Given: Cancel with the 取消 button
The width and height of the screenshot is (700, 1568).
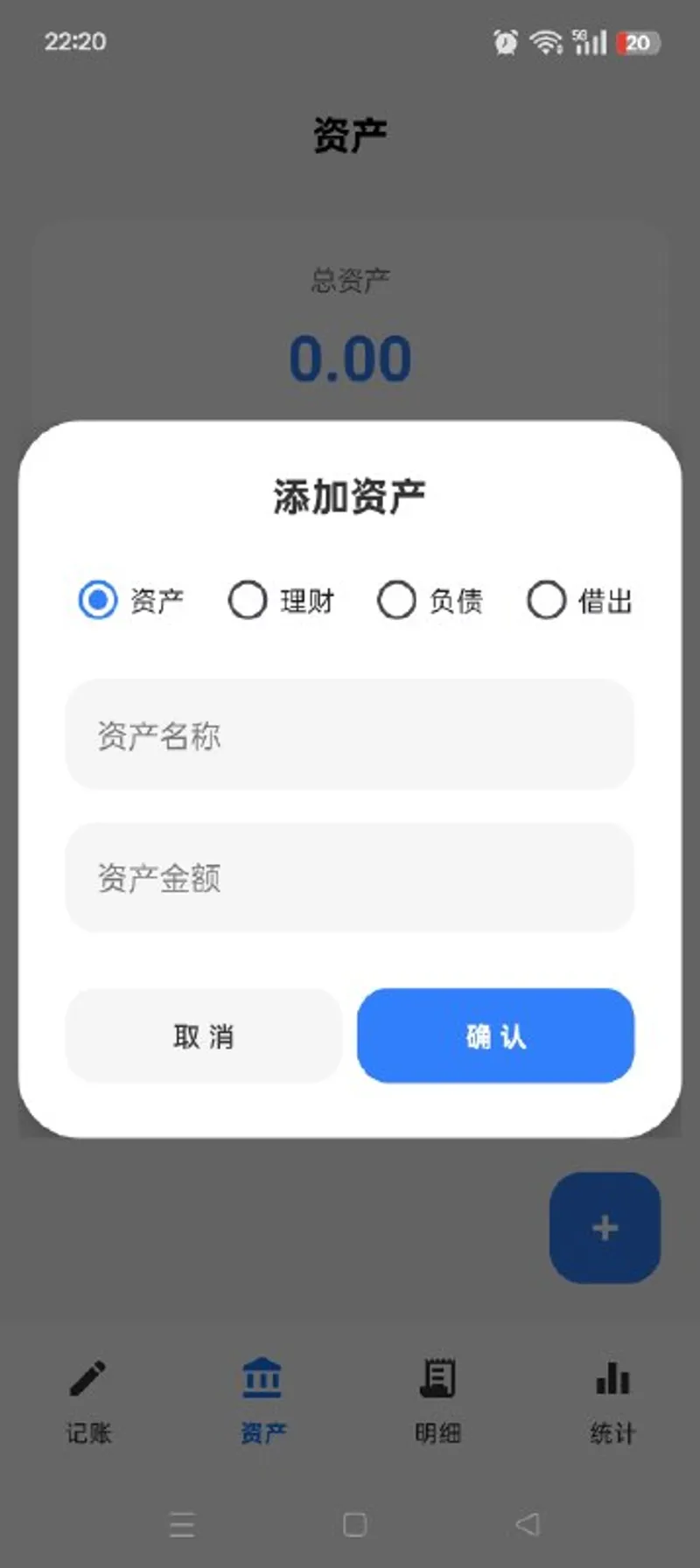Looking at the screenshot, I should 204,1036.
